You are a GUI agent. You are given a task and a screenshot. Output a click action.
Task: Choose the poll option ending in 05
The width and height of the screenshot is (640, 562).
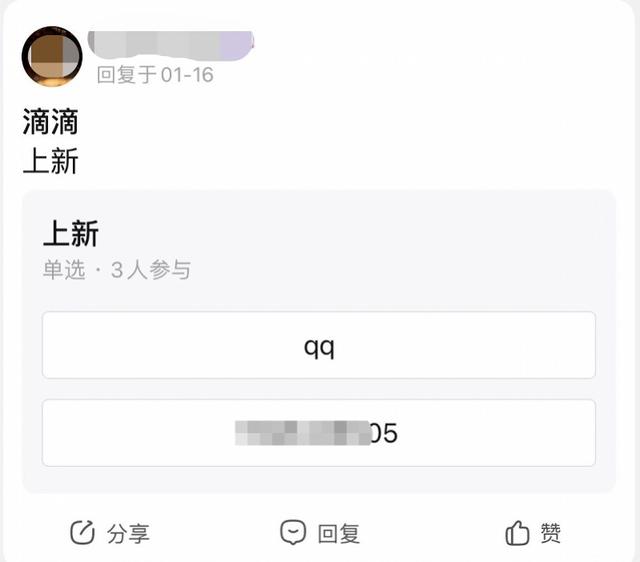[318, 433]
